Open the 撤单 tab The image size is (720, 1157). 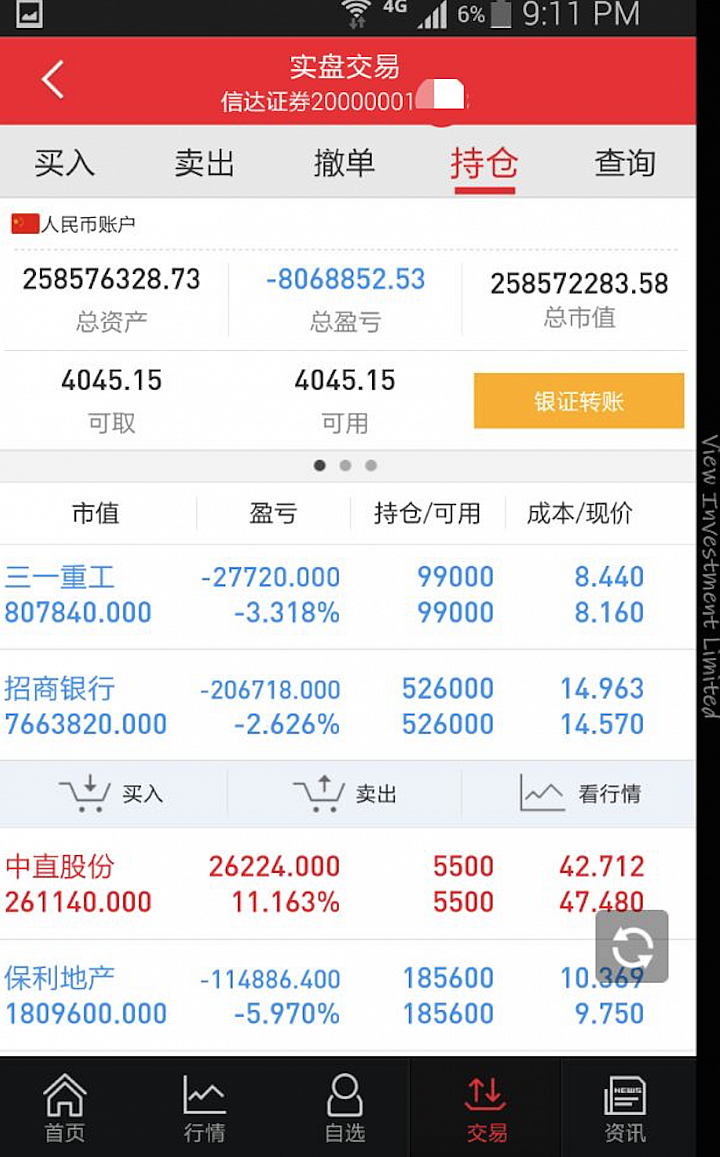(345, 162)
